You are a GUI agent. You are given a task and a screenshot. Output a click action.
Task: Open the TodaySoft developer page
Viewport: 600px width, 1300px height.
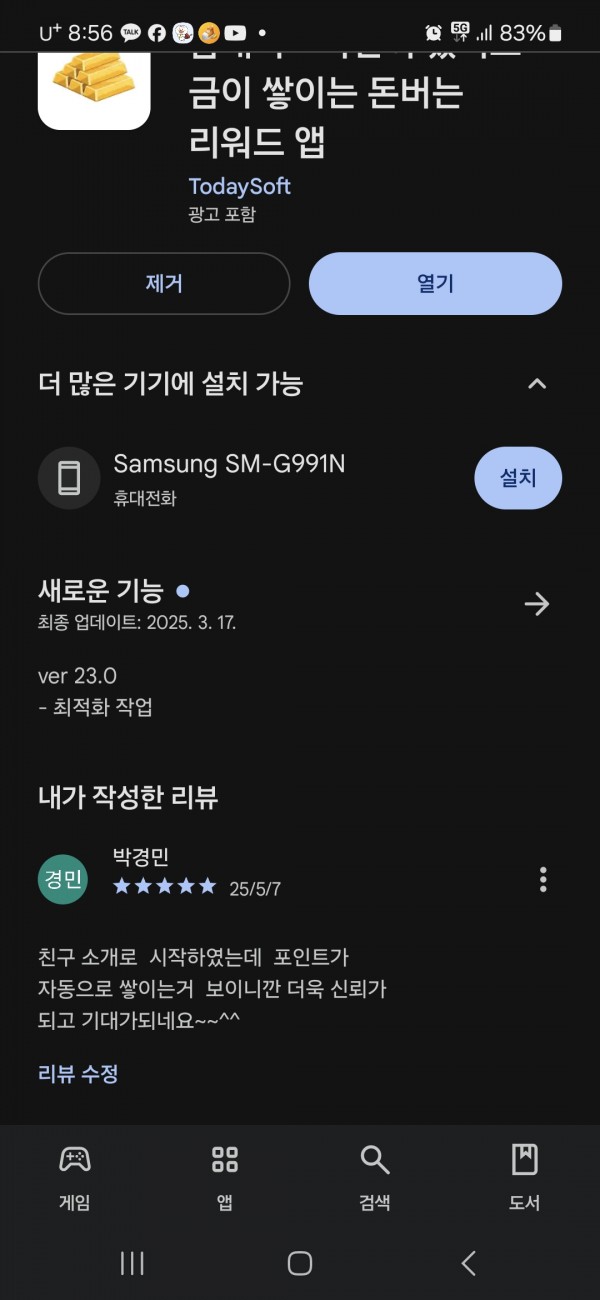coord(240,186)
